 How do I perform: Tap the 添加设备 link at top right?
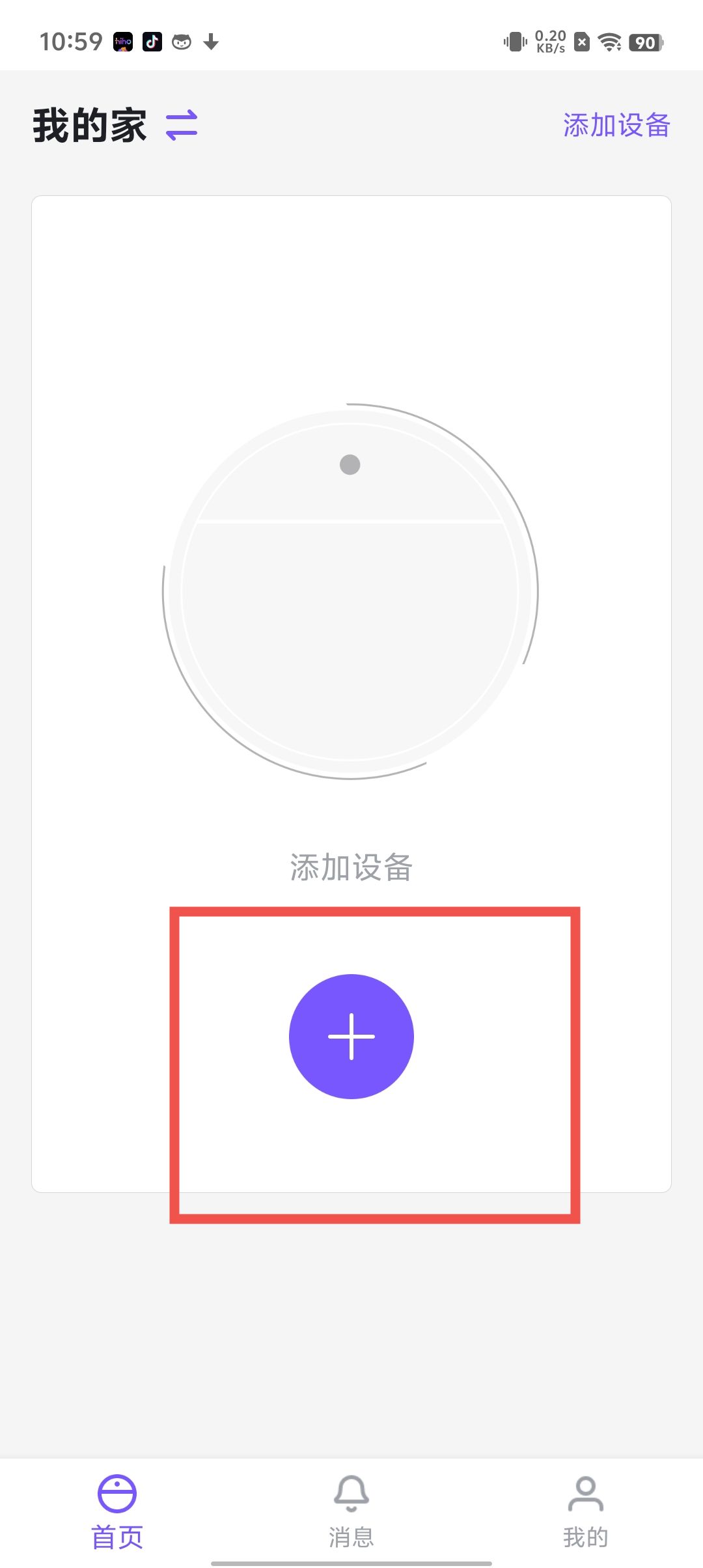(616, 125)
